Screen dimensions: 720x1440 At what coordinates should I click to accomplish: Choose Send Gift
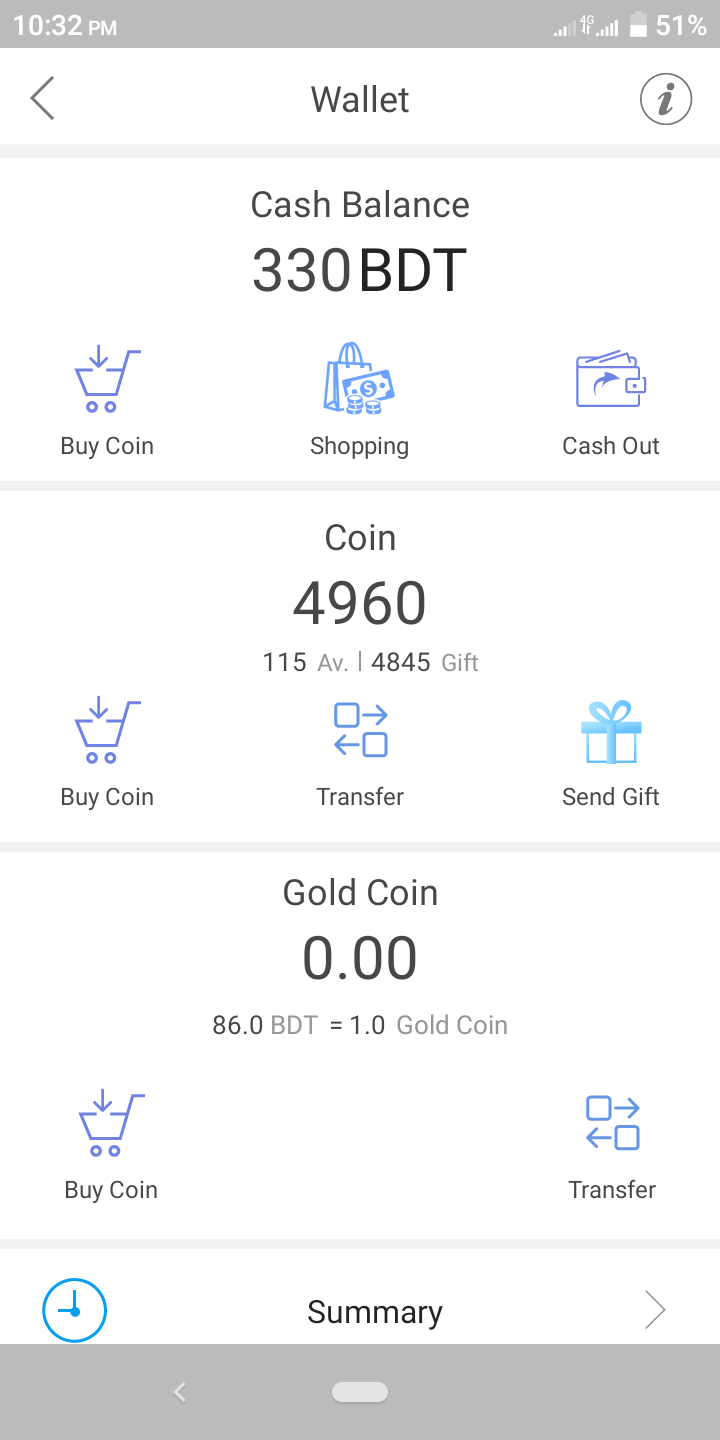point(610,752)
